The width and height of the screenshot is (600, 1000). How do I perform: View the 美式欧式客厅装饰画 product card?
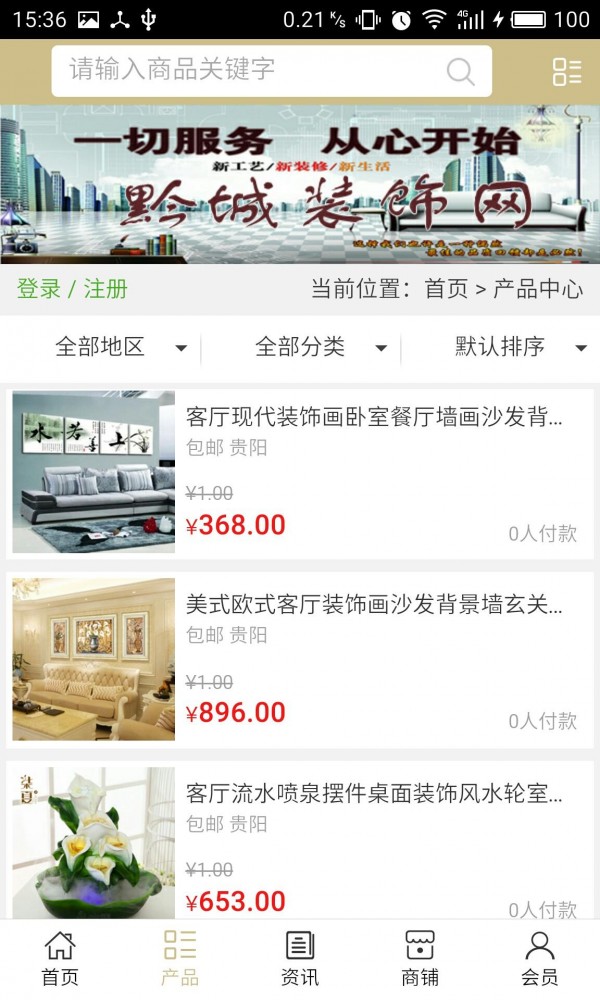click(300, 660)
